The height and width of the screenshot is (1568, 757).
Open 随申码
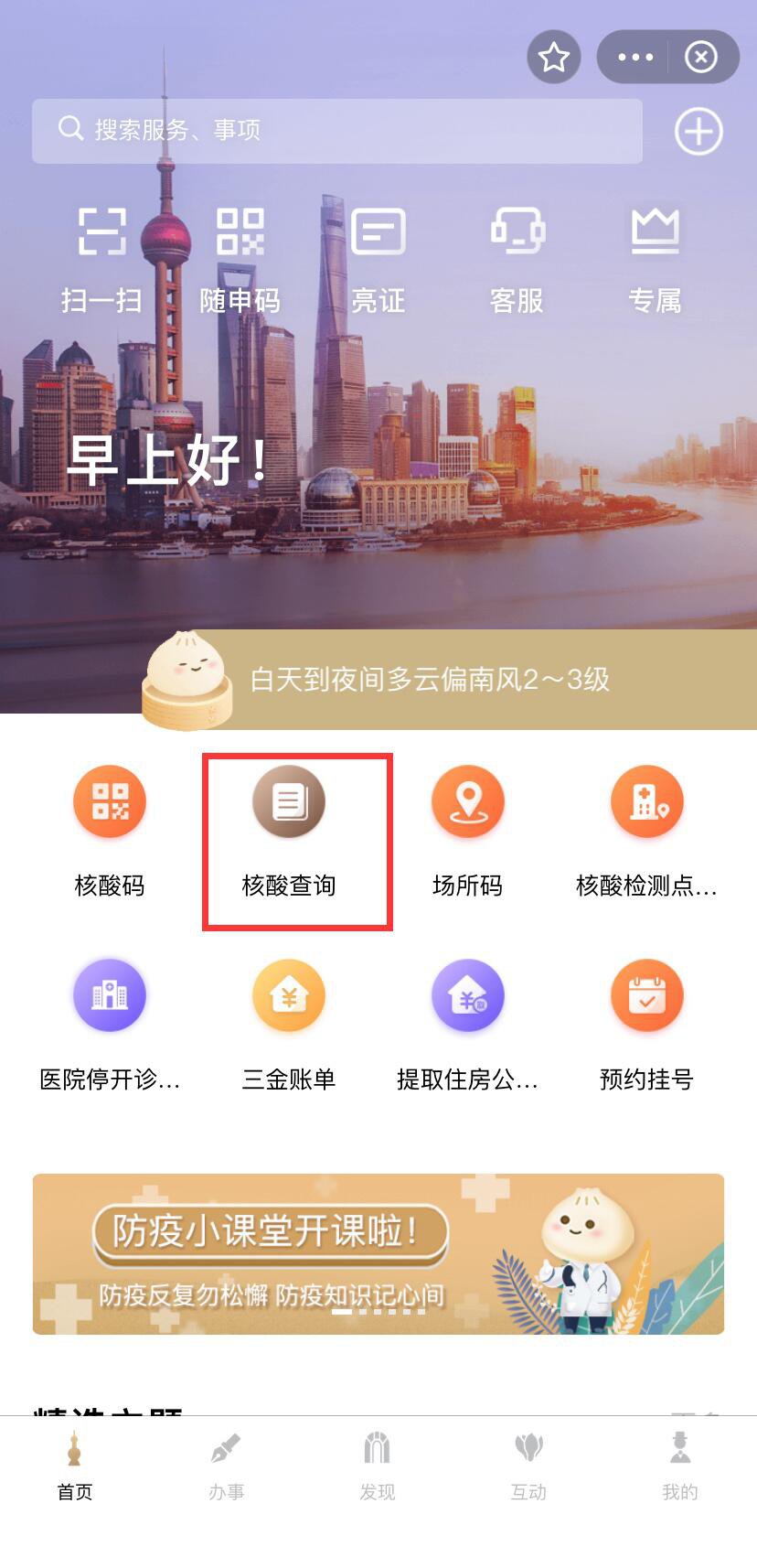240,259
